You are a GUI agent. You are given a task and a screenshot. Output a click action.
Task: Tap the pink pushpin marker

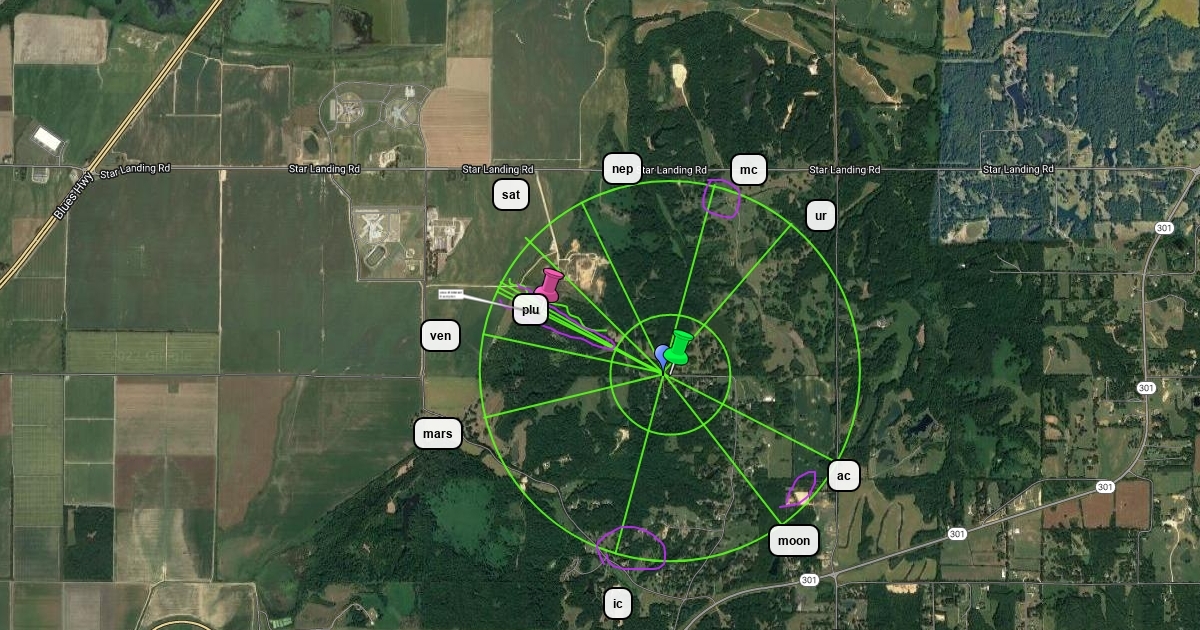click(550, 283)
